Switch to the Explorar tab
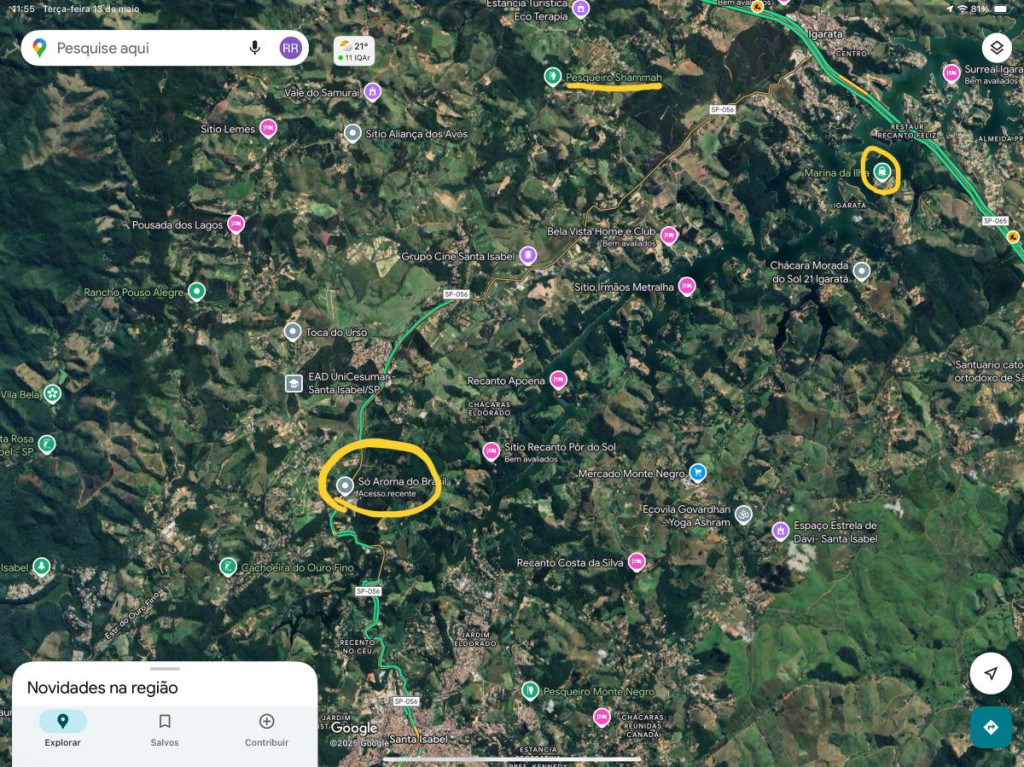 click(62, 728)
